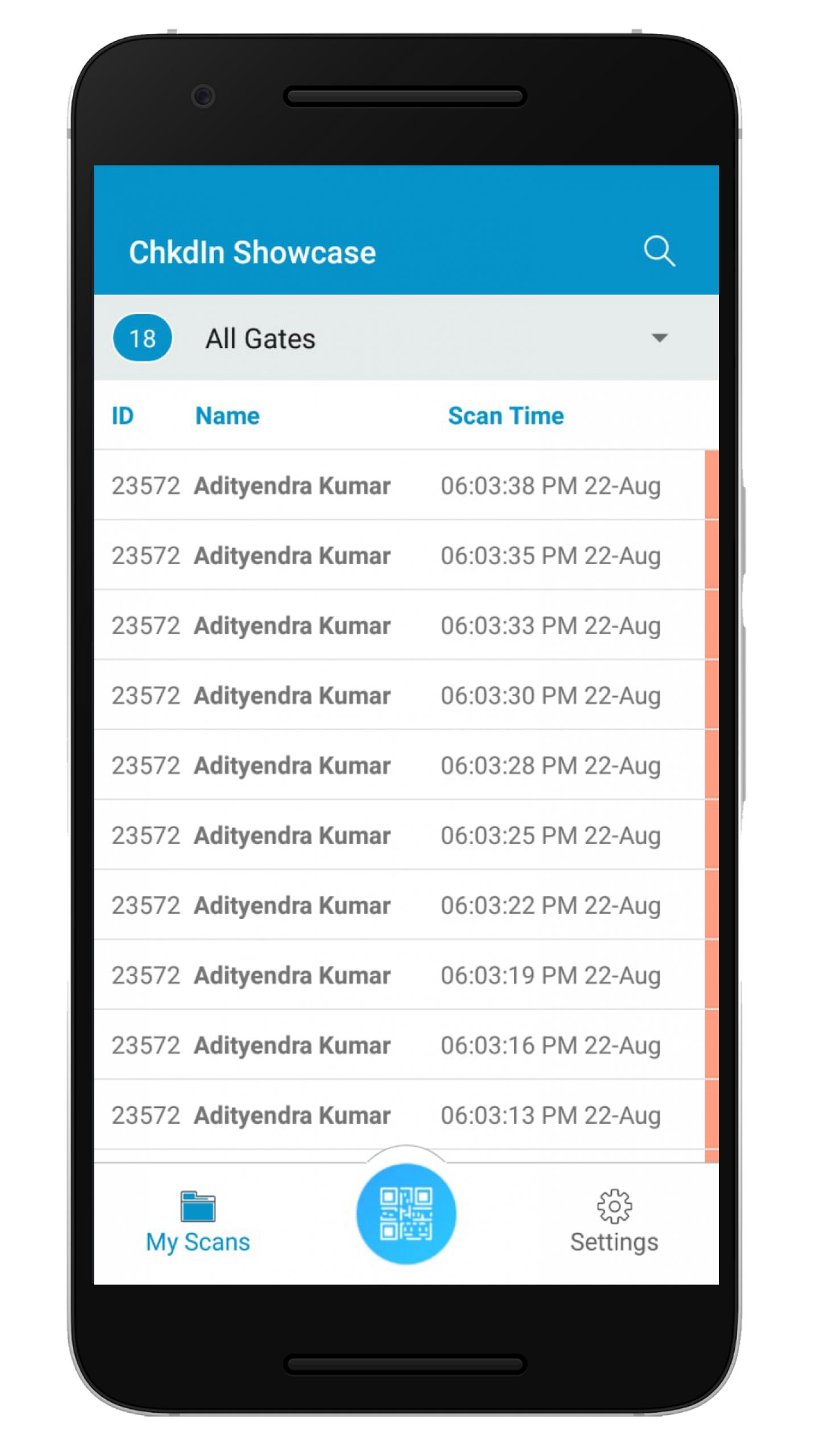The height and width of the screenshot is (1456, 819).
Task: Open the Settings tab
Action: coord(614,1222)
